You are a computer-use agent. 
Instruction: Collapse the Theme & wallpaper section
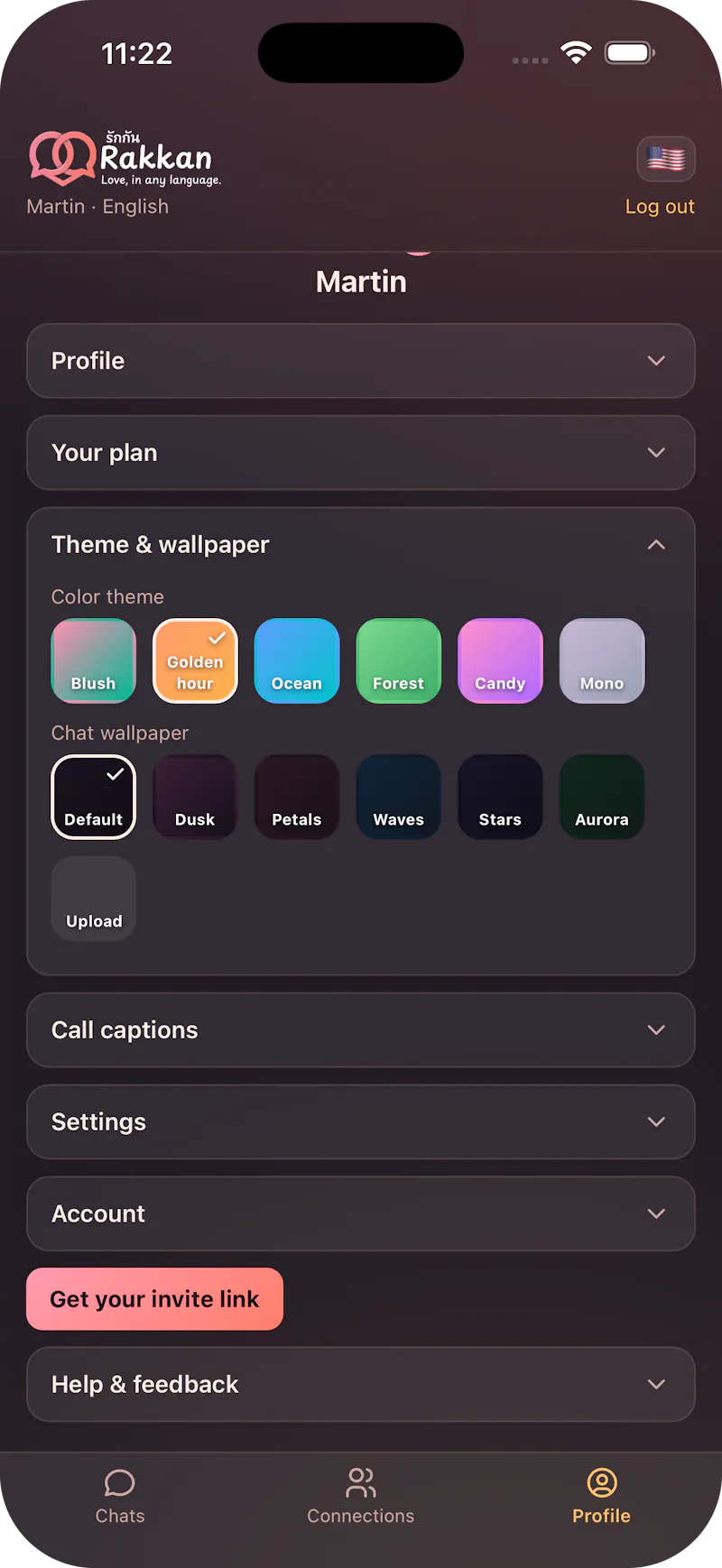pos(361,545)
